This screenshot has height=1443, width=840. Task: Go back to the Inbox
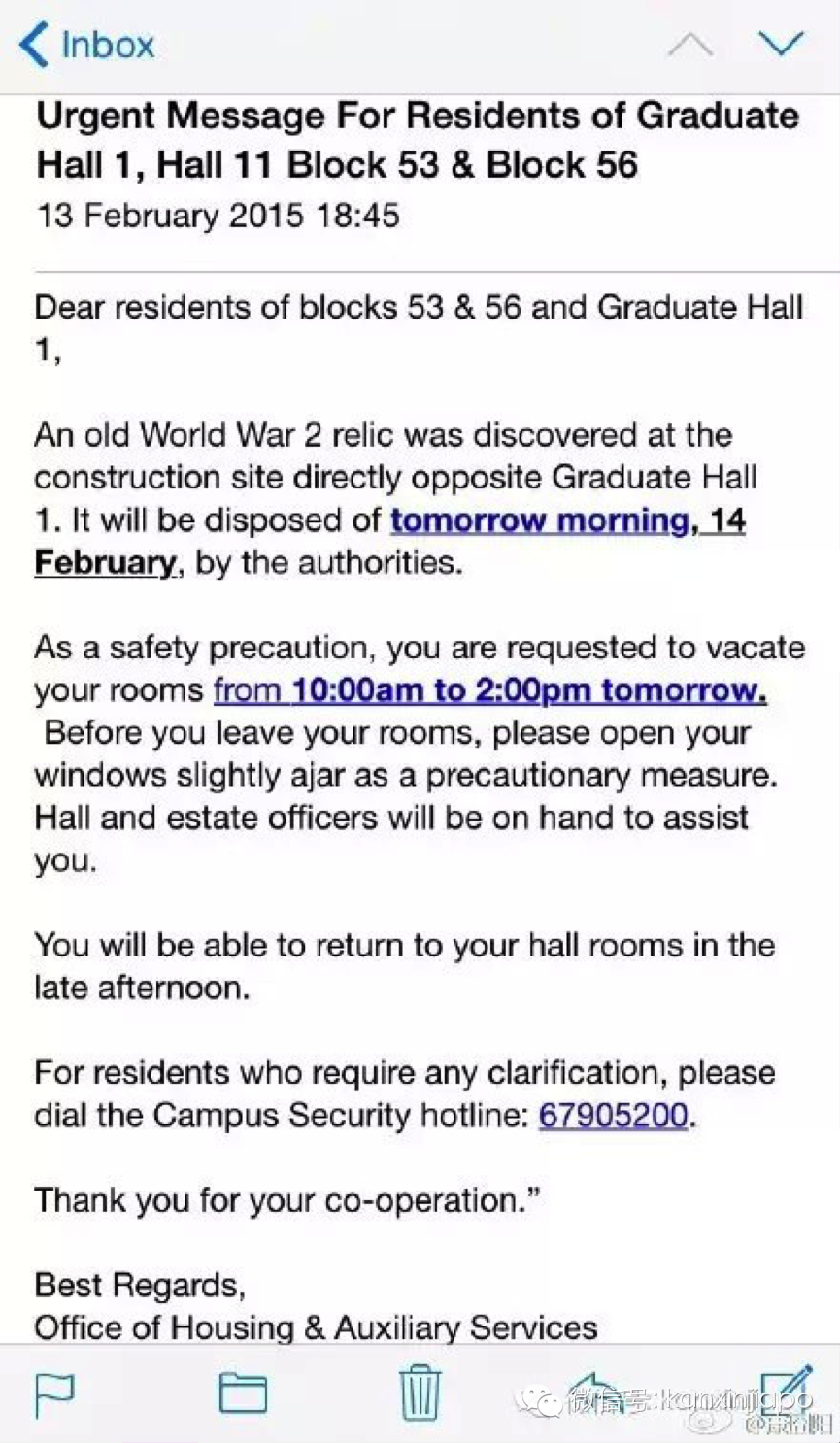pyautogui.click(x=87, y=45)
